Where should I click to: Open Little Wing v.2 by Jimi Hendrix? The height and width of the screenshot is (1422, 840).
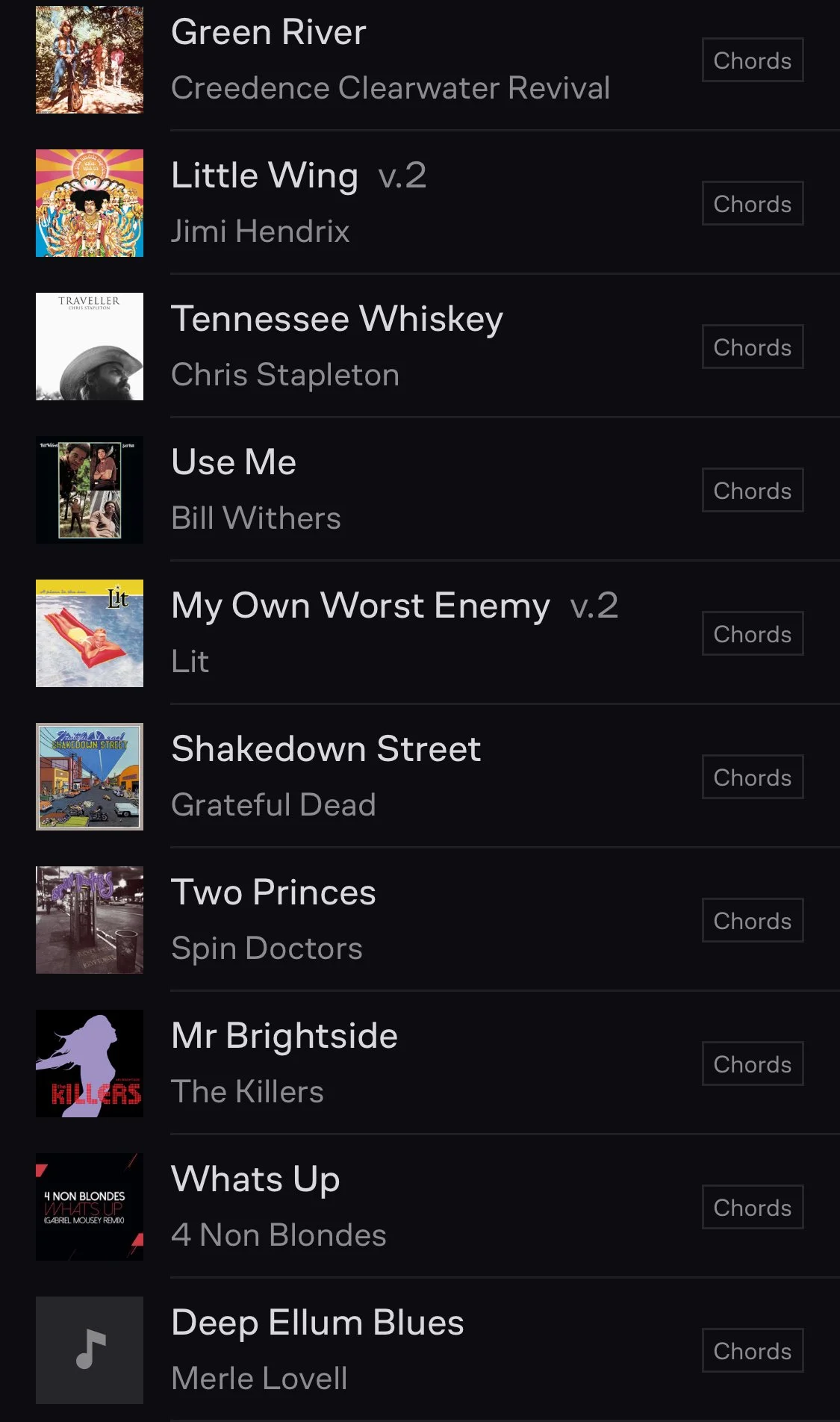(264, 176)
